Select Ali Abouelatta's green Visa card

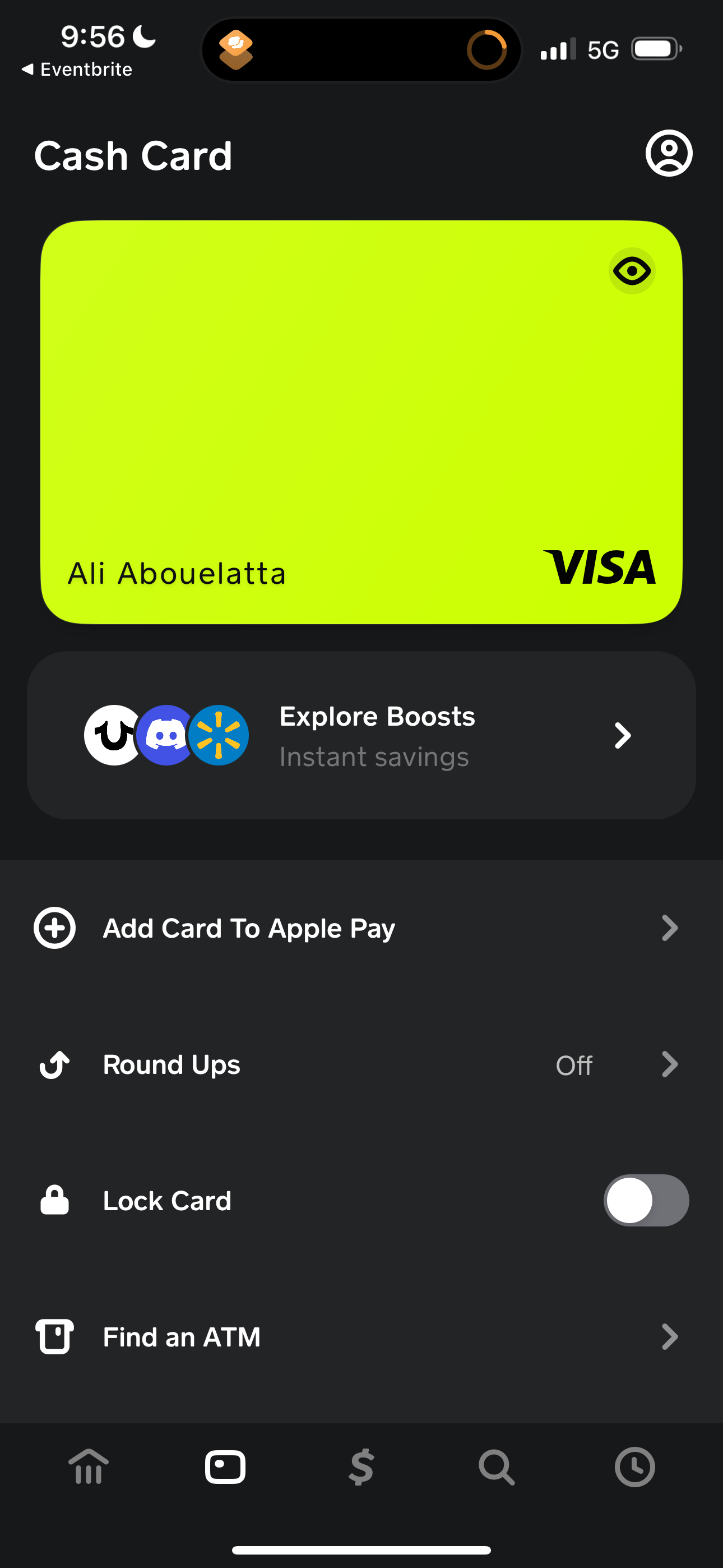pos(361,422)
